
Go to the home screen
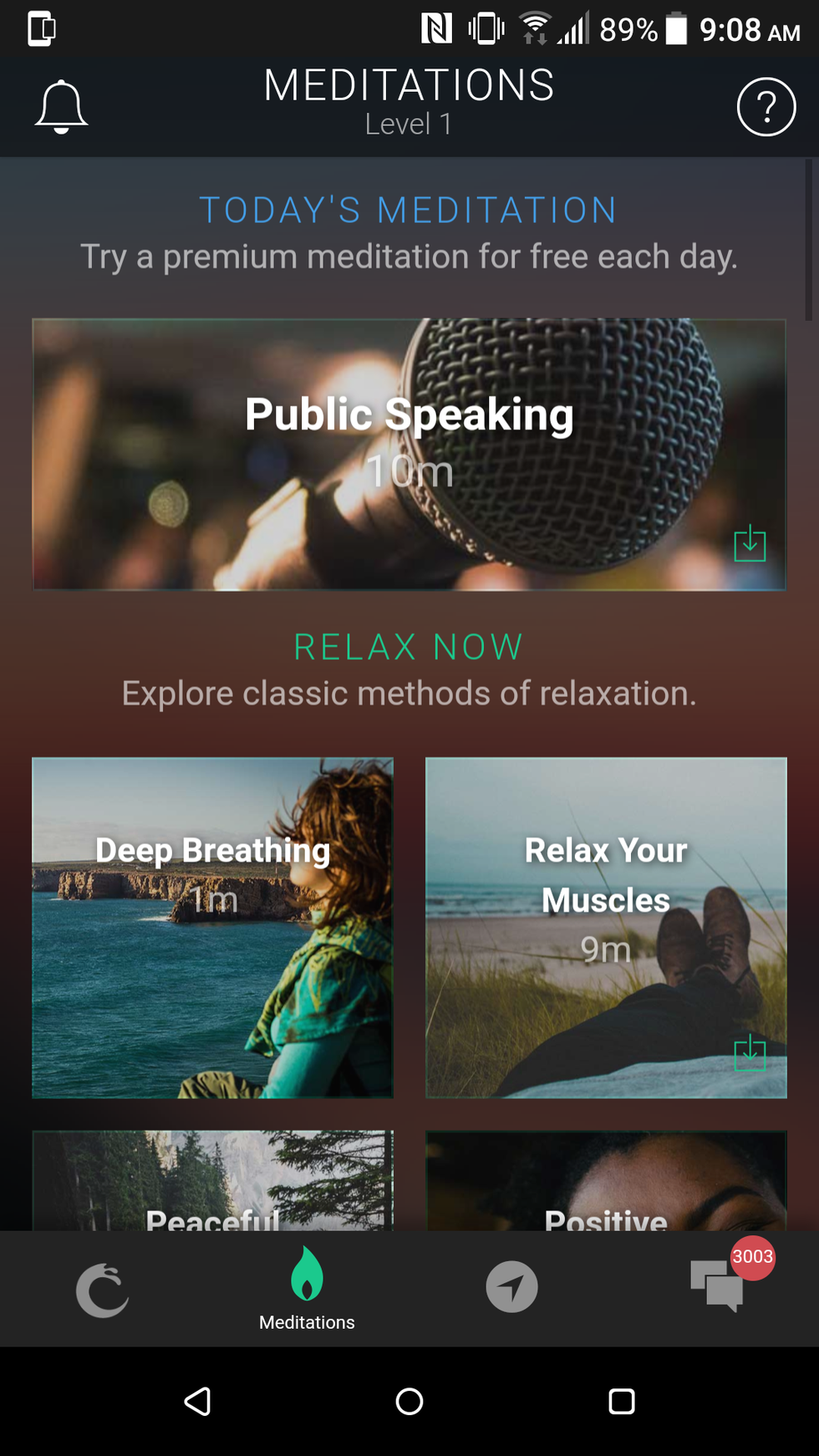tap(409, 1402)
